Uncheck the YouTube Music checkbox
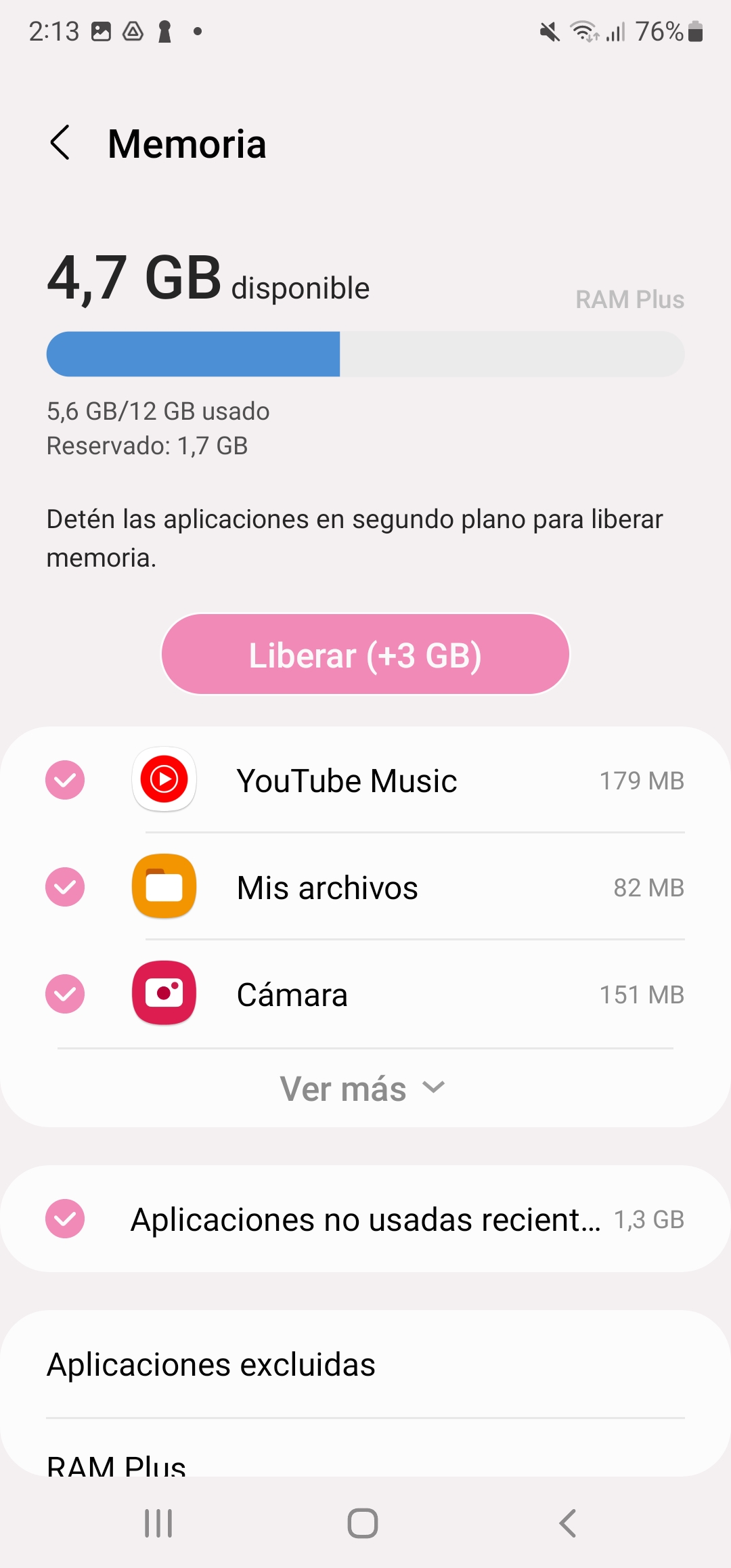 coord(65,780)
